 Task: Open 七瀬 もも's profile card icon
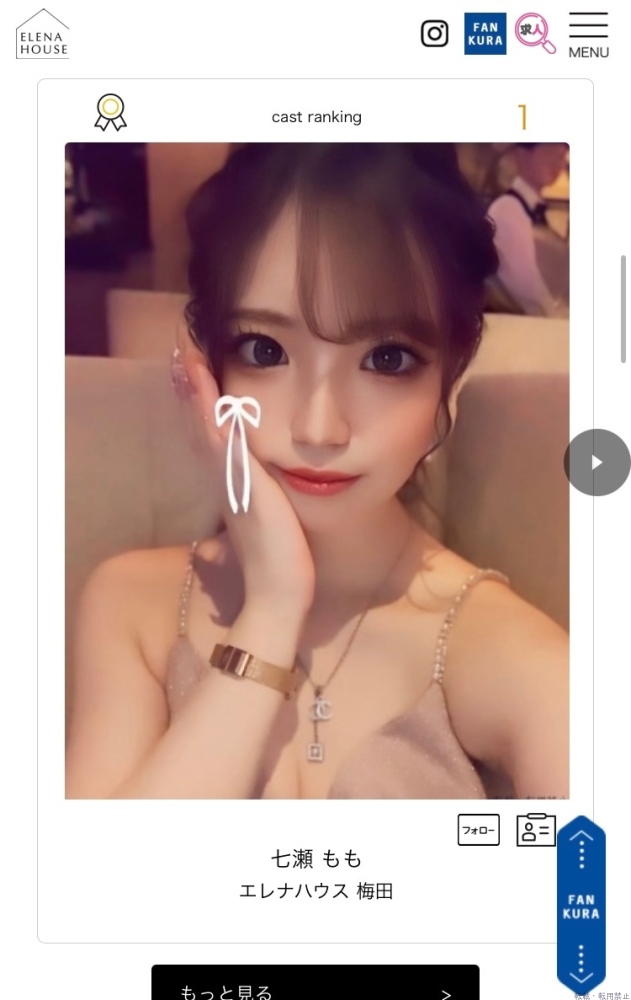[x=536, y=829]
